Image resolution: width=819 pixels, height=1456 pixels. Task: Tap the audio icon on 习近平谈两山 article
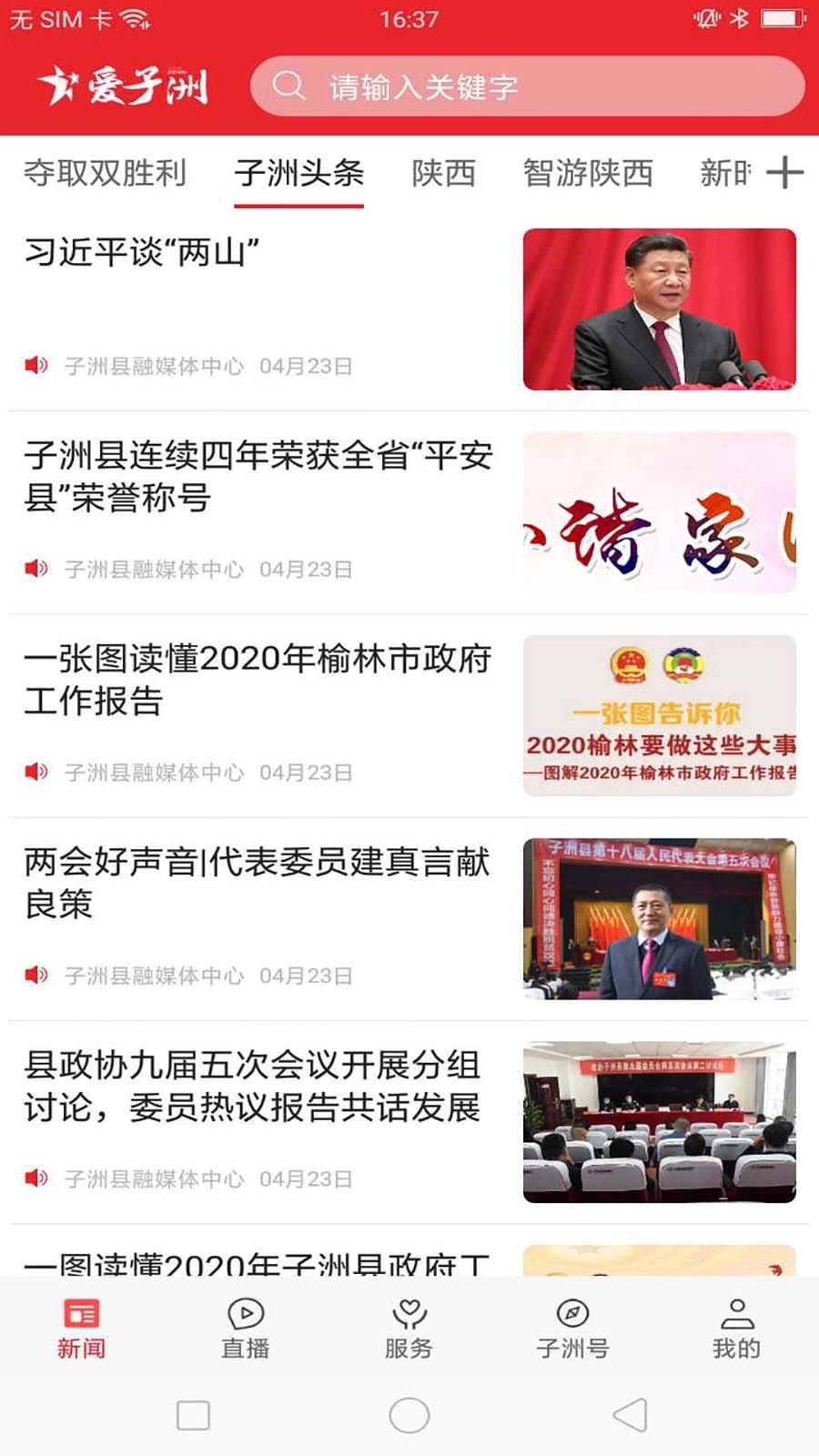[x=36, y=366]
